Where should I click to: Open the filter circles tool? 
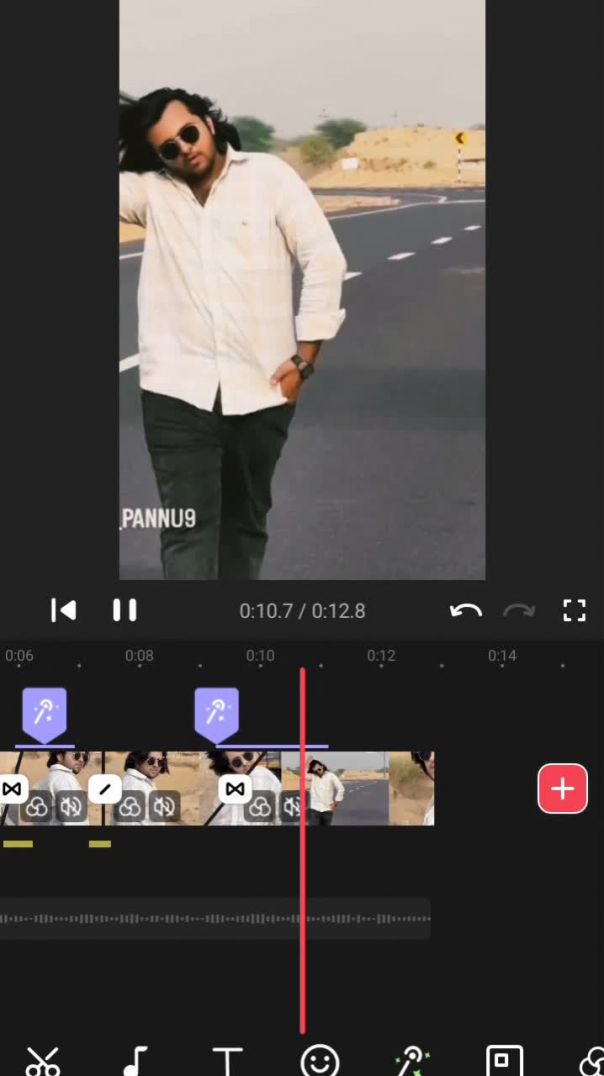pos(593,1061)
